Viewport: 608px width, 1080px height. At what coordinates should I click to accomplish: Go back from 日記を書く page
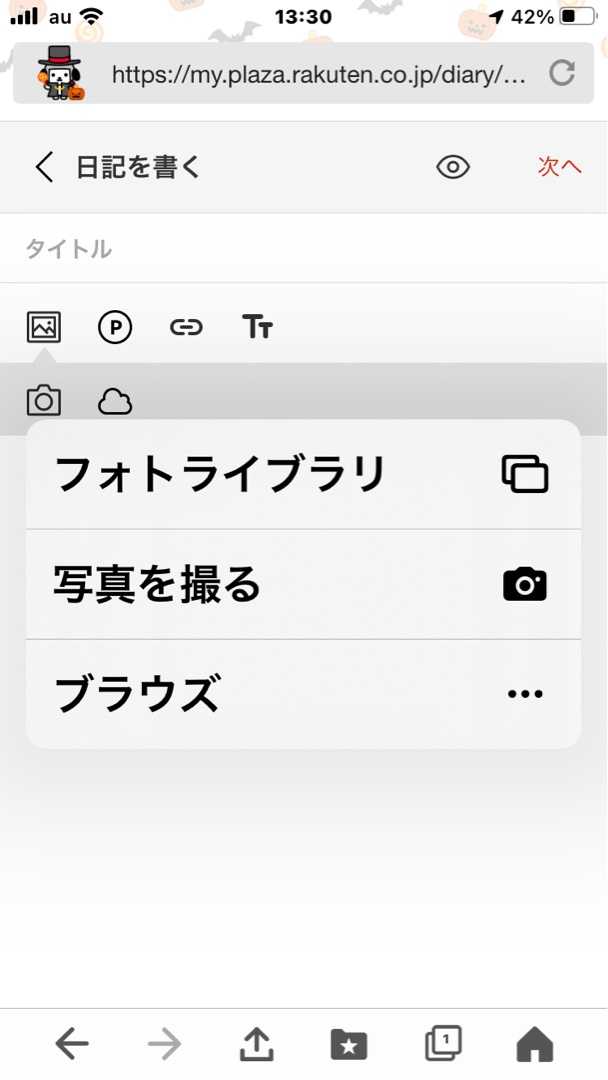[44, 167]
